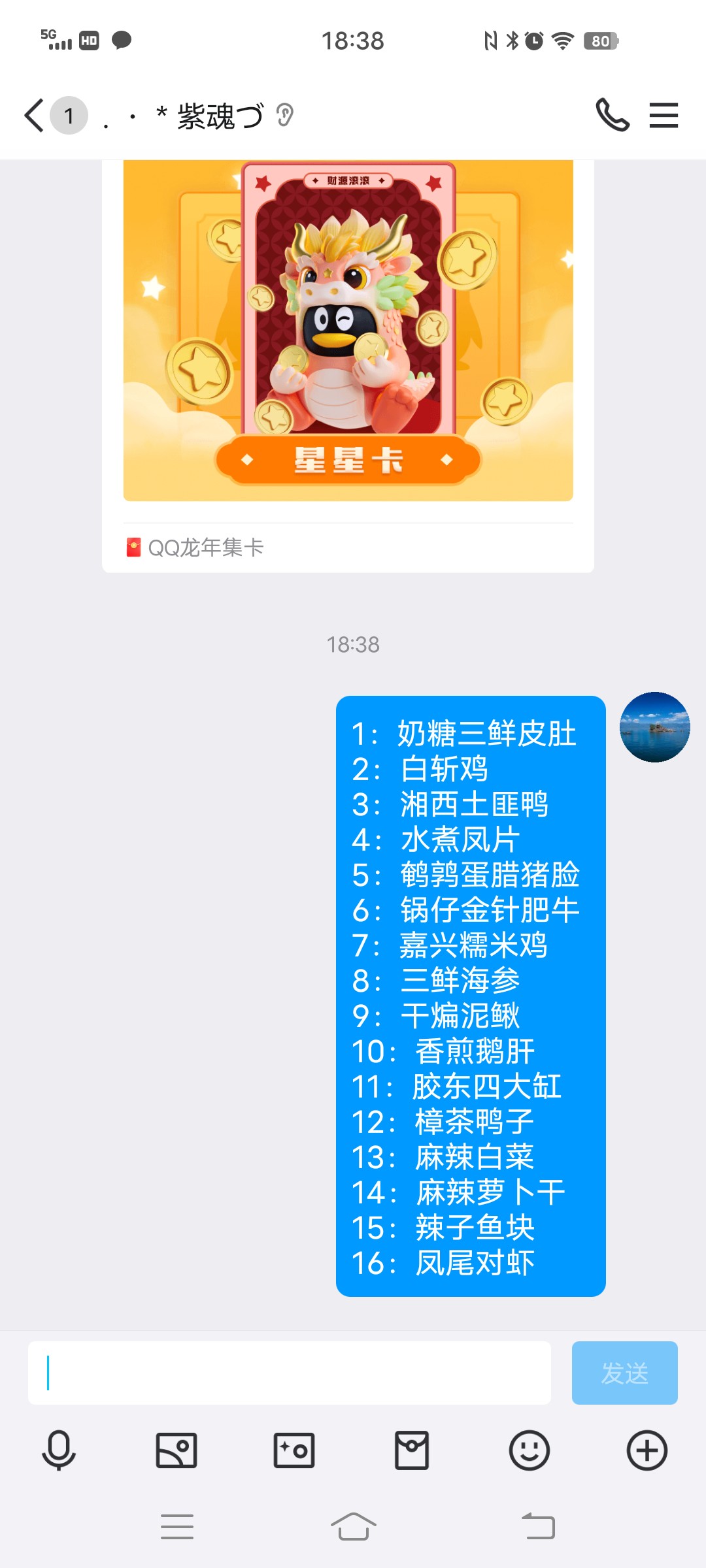Go to the system home screen
This screenshot has width=706, height=1568.
353,1527
